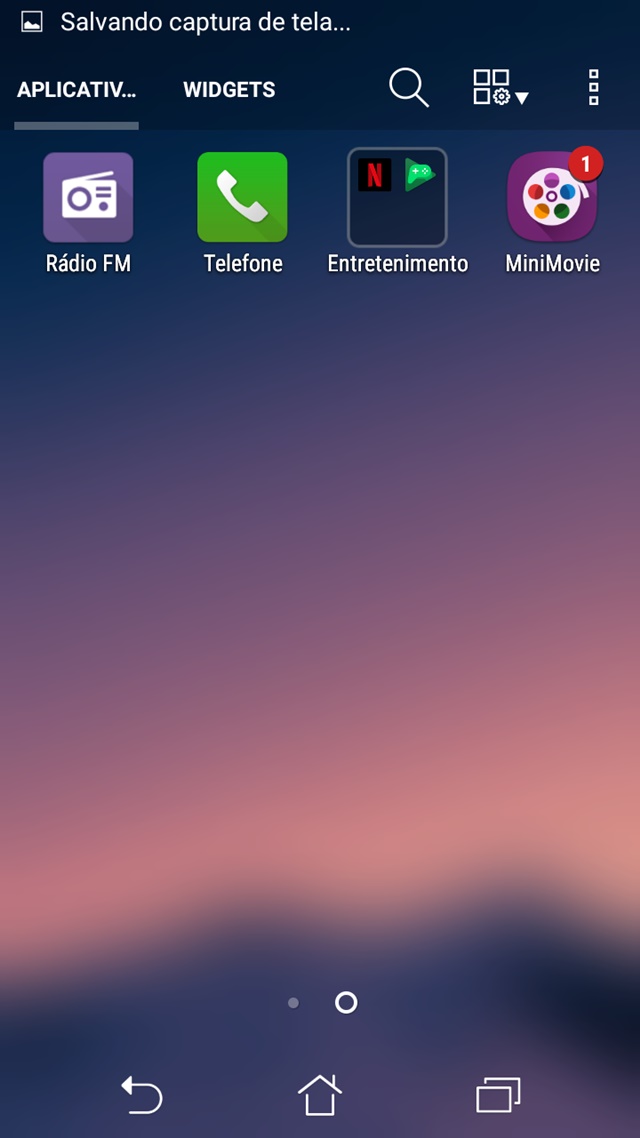640x1138 pixels.
Task: Tap the system back button
Action: pyautogui.click(x=141, y=1095)
